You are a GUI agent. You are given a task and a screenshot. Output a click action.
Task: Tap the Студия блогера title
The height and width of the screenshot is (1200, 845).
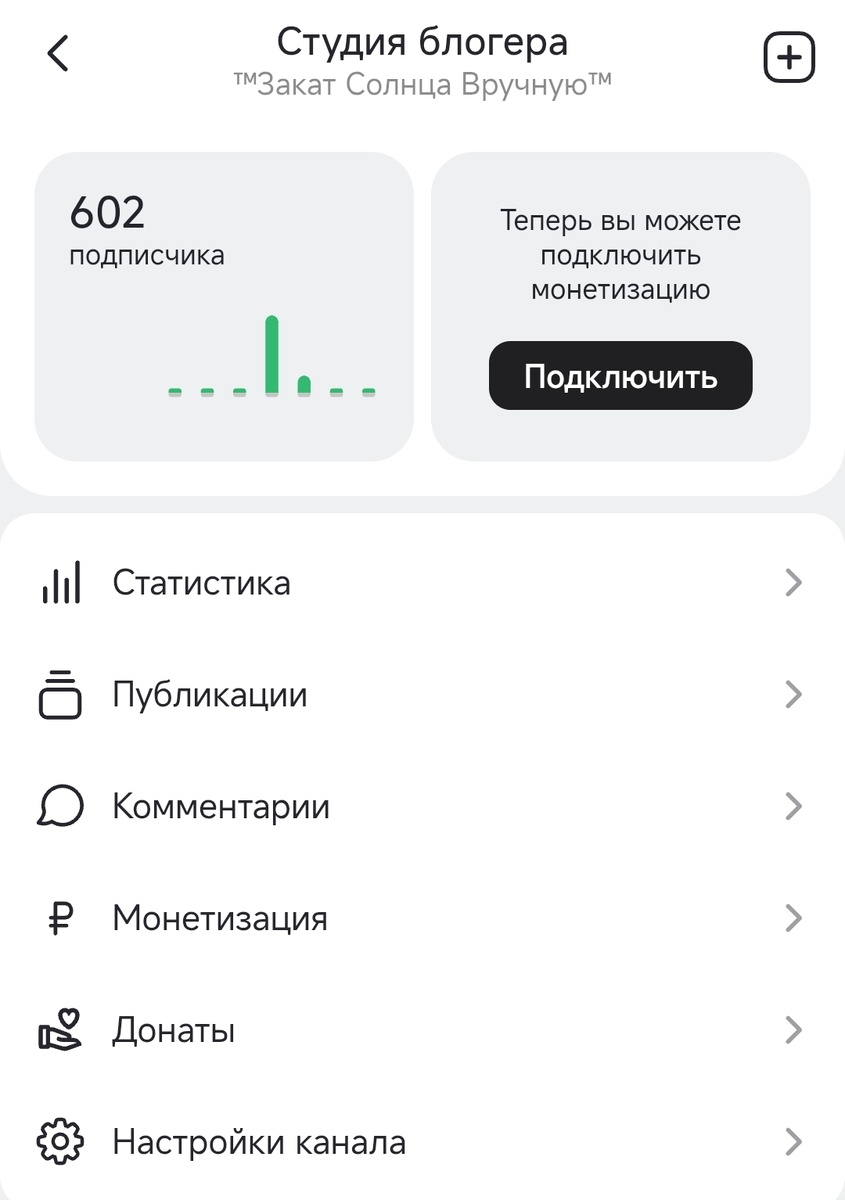point(422,42)
